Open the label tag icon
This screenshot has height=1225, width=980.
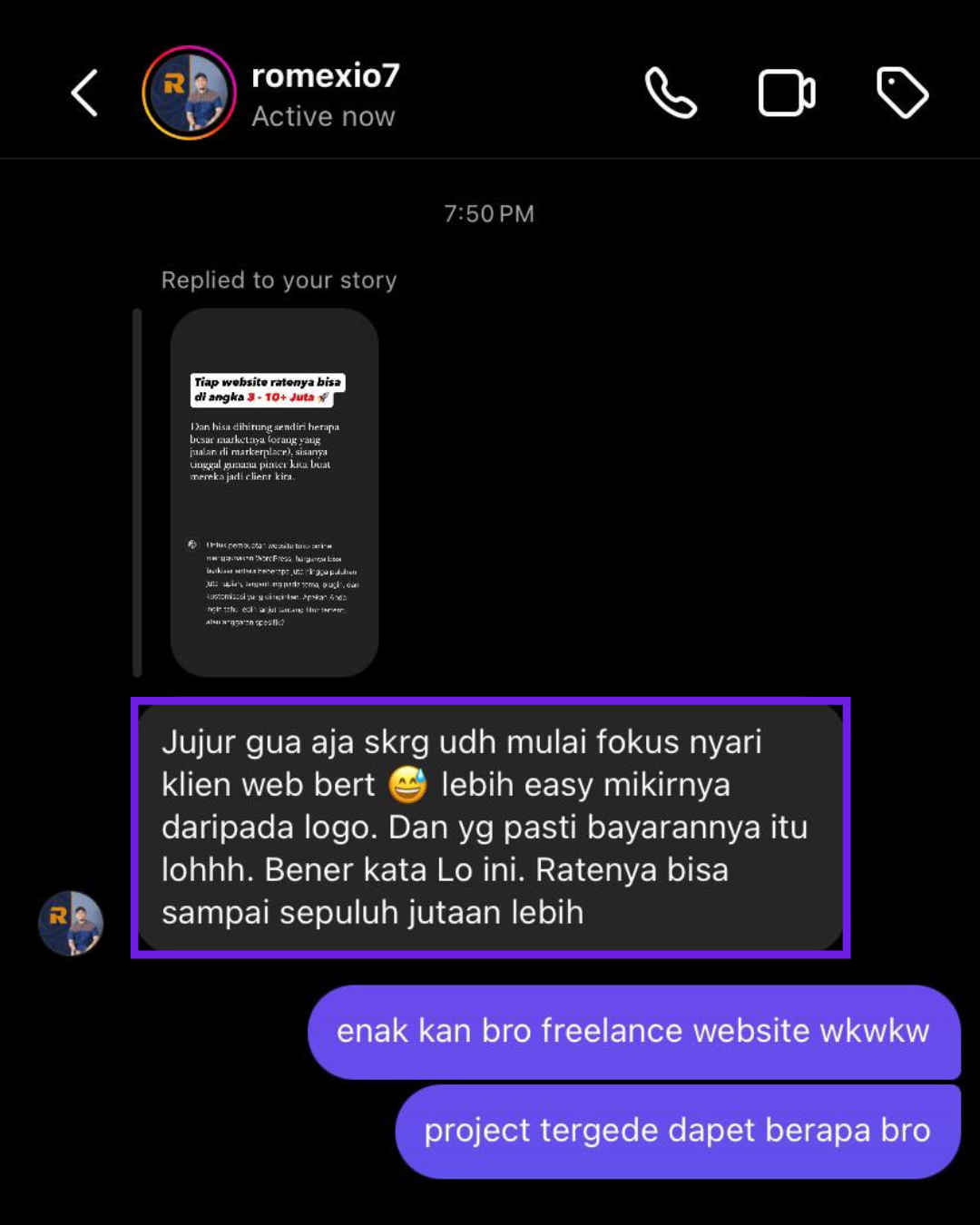click(x=902, y=93)
